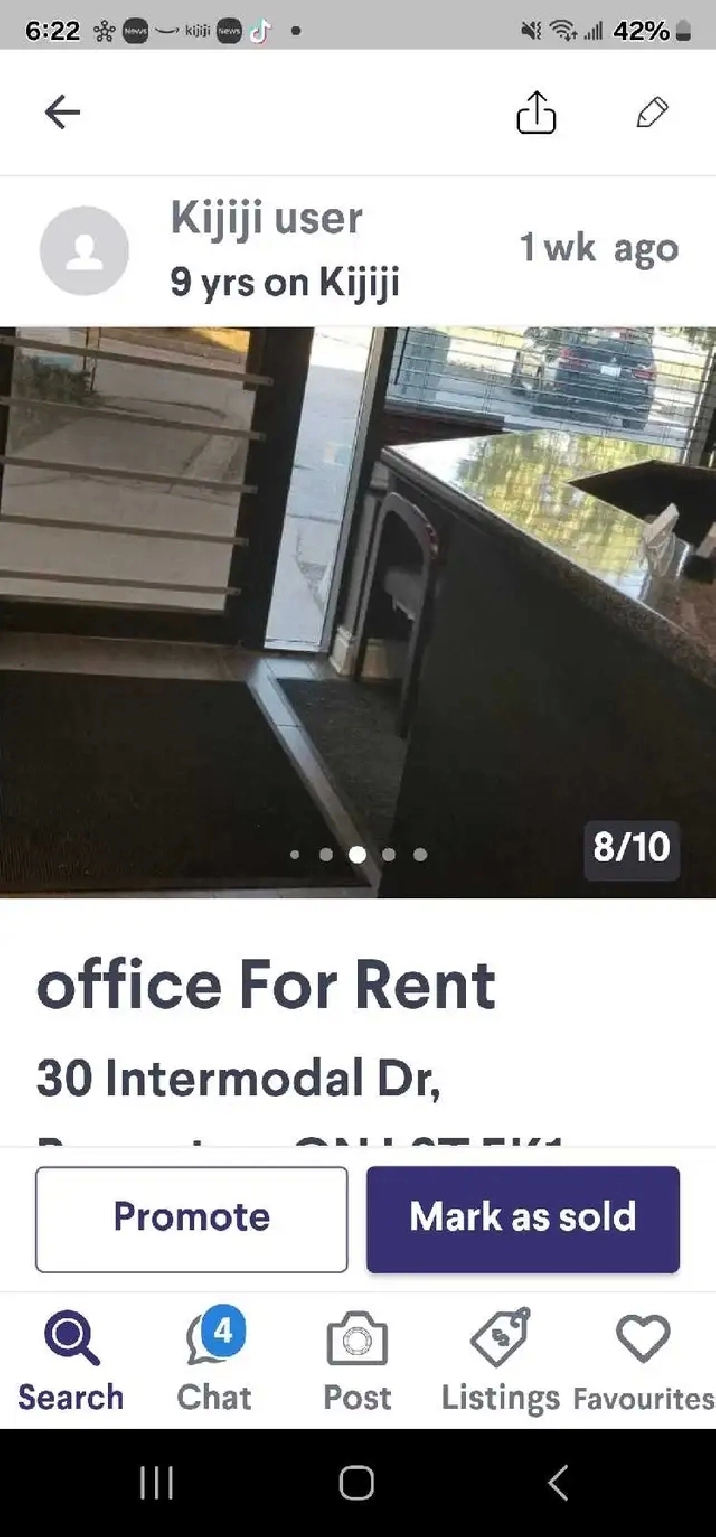Post a new ad
716x1537 pixels.
click(357, 1362)
